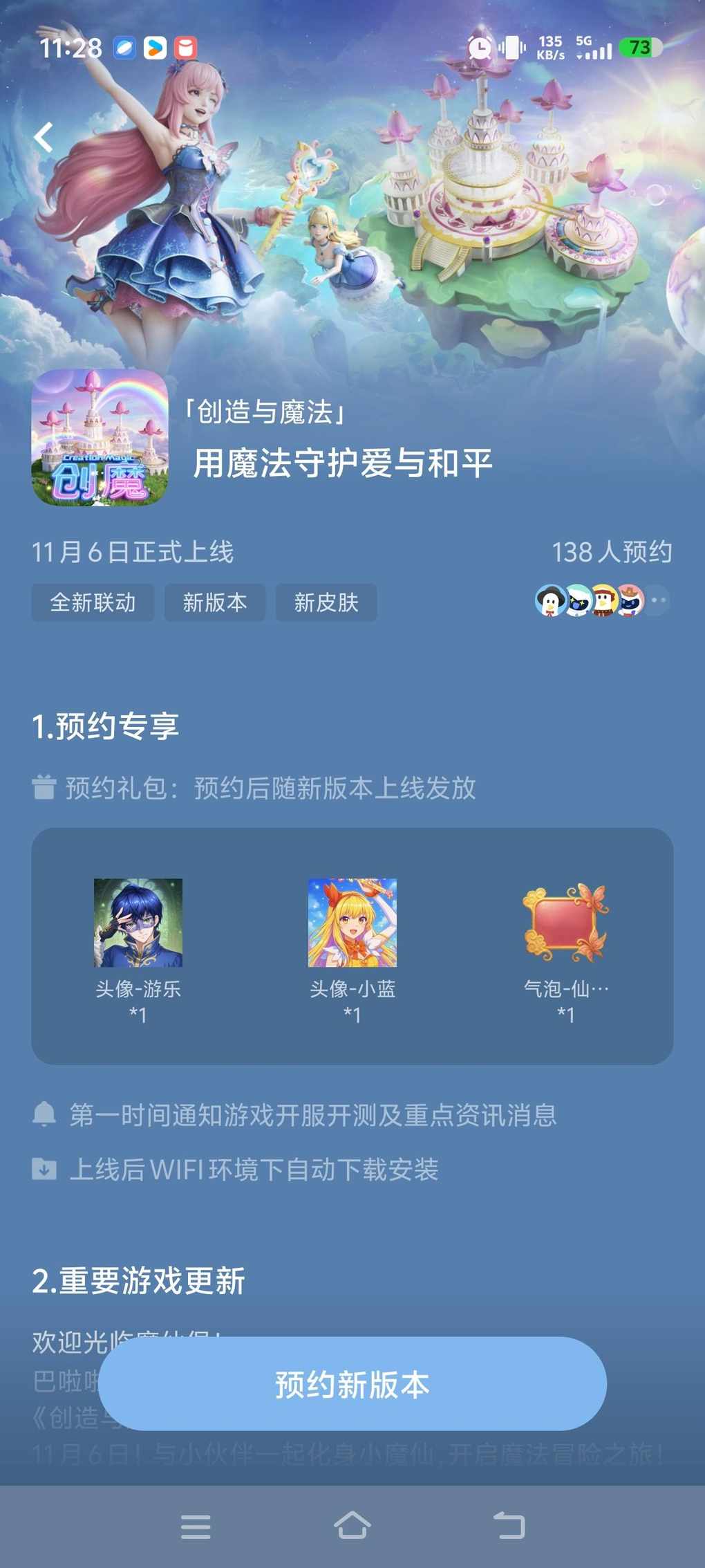
Task: Go back using the top-left arrow
Action: pos(44,137)
